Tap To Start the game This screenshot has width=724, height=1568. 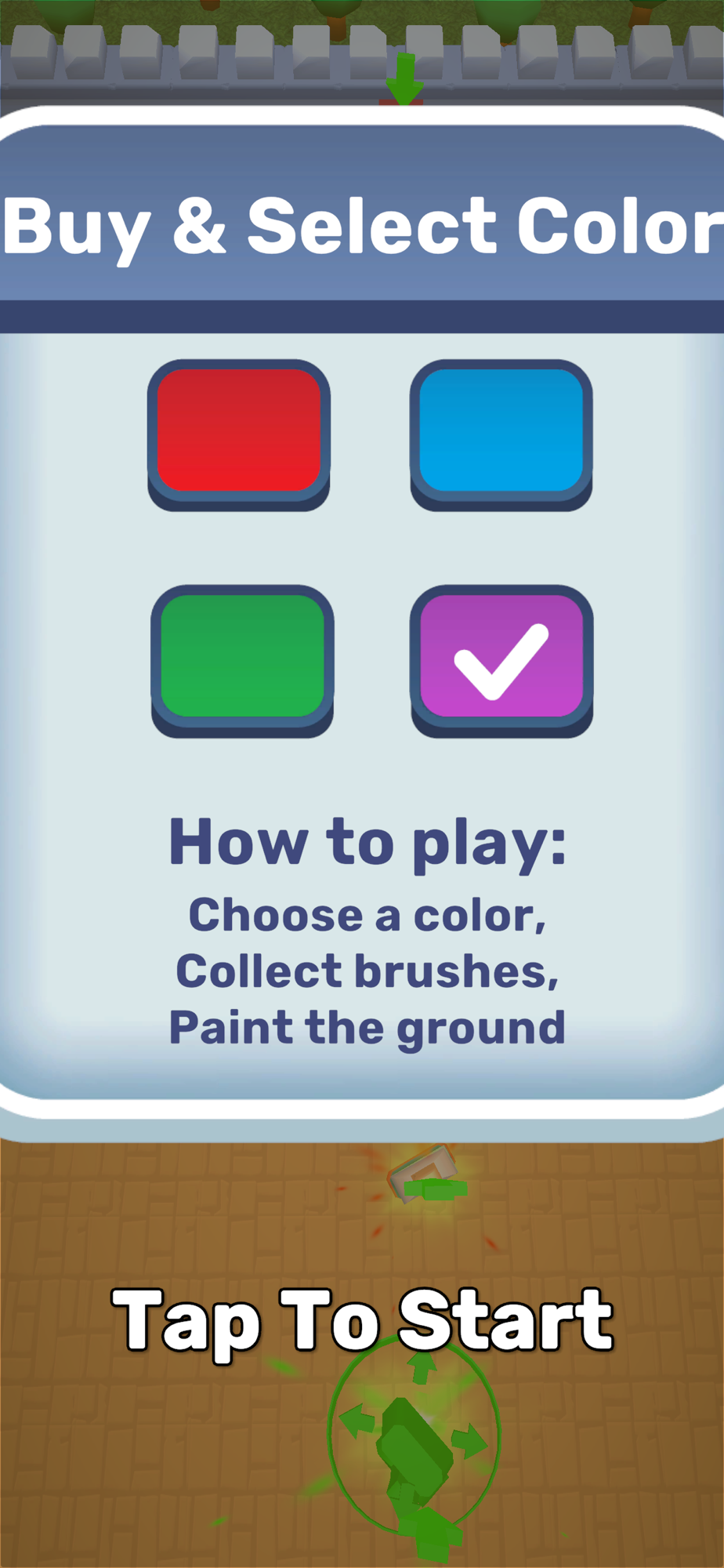pos(362,1323)
